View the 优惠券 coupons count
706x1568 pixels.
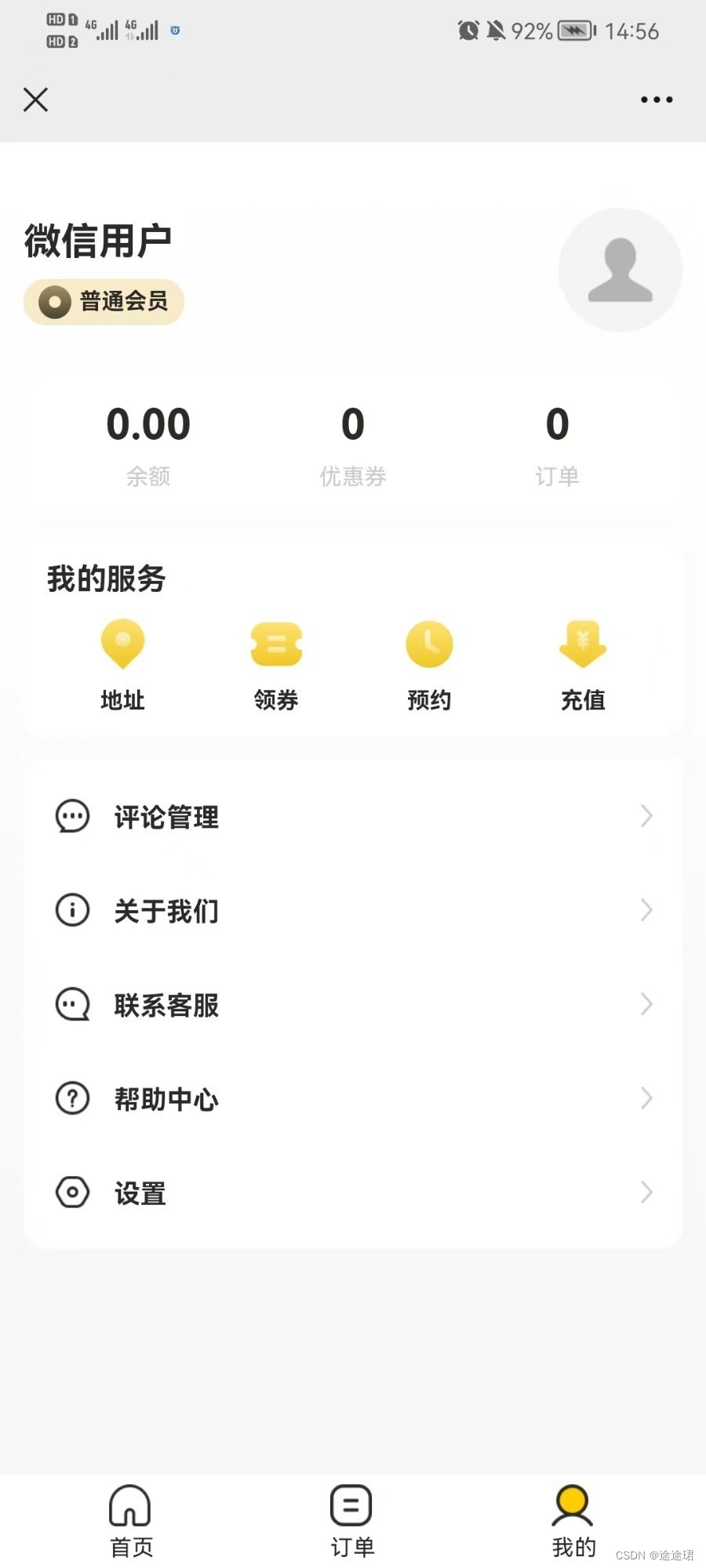pyautogui.click(x=353, y=445)
